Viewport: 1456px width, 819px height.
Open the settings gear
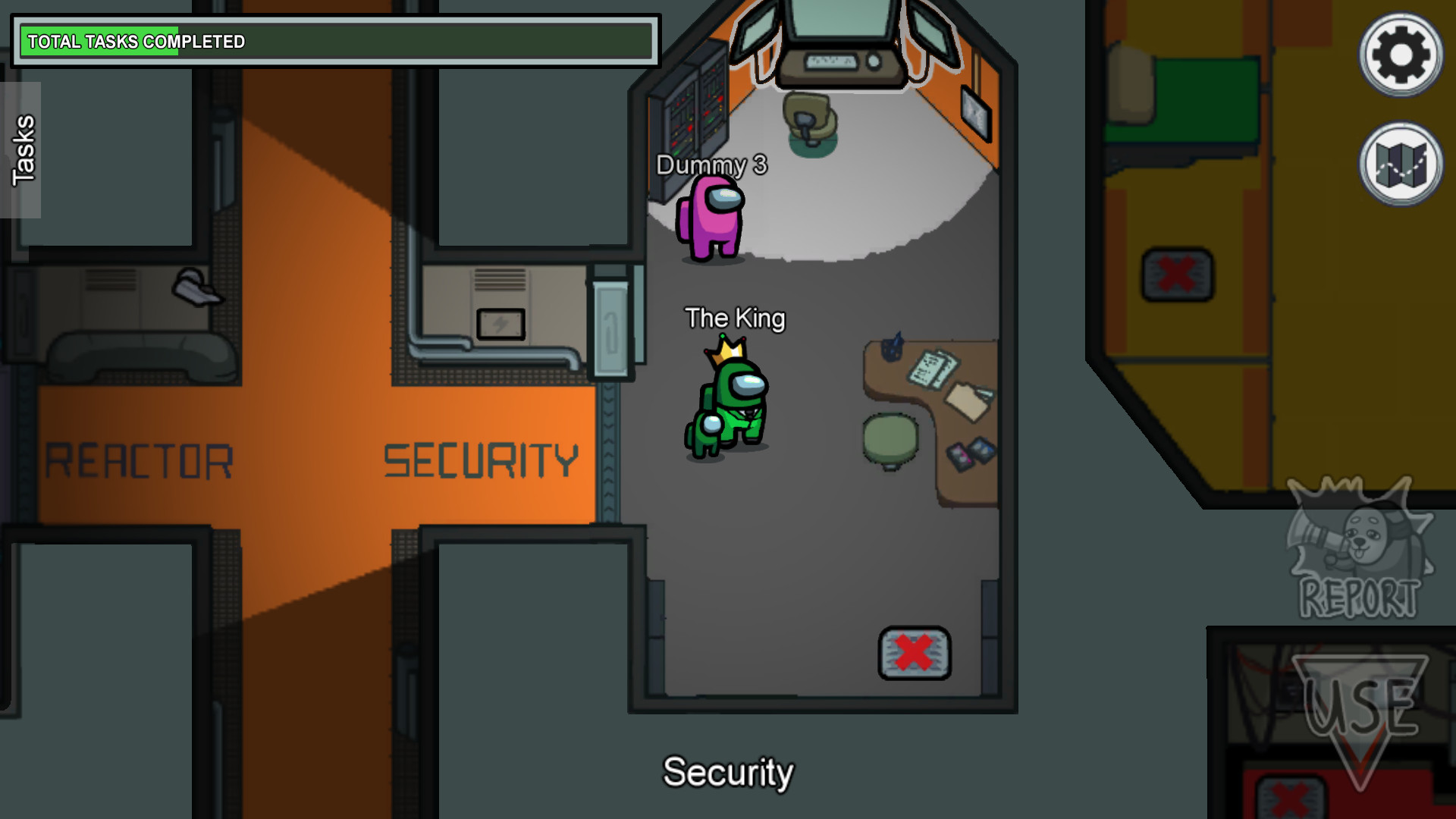1400,55
